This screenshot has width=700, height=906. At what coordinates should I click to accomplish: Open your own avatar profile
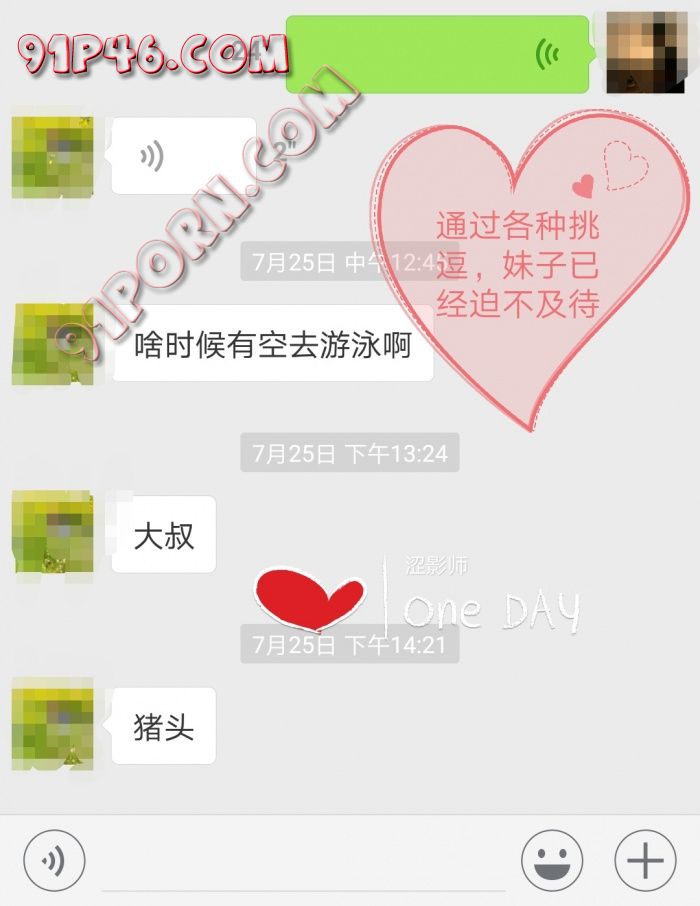click(647, 52)
